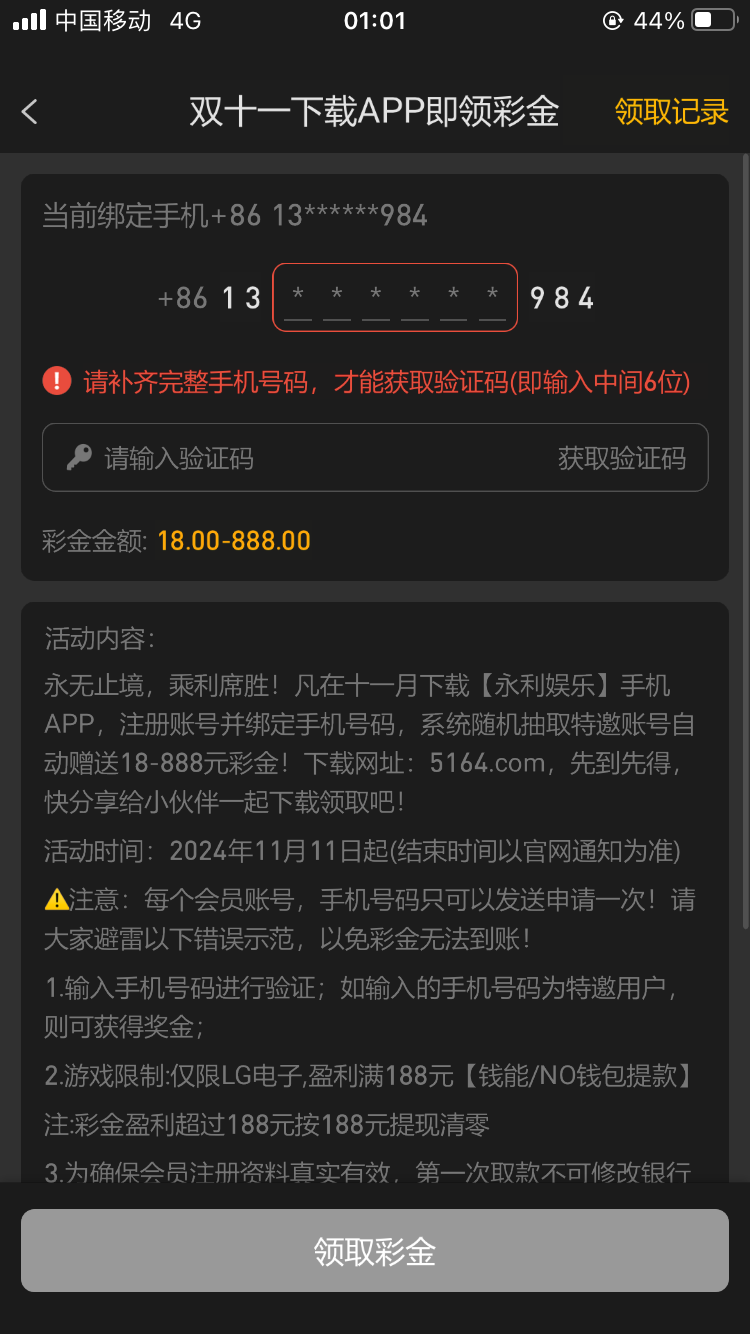Select the red-outlined six-digit phone input
Screen dimensions: 750x1334
tap(395, 297)
